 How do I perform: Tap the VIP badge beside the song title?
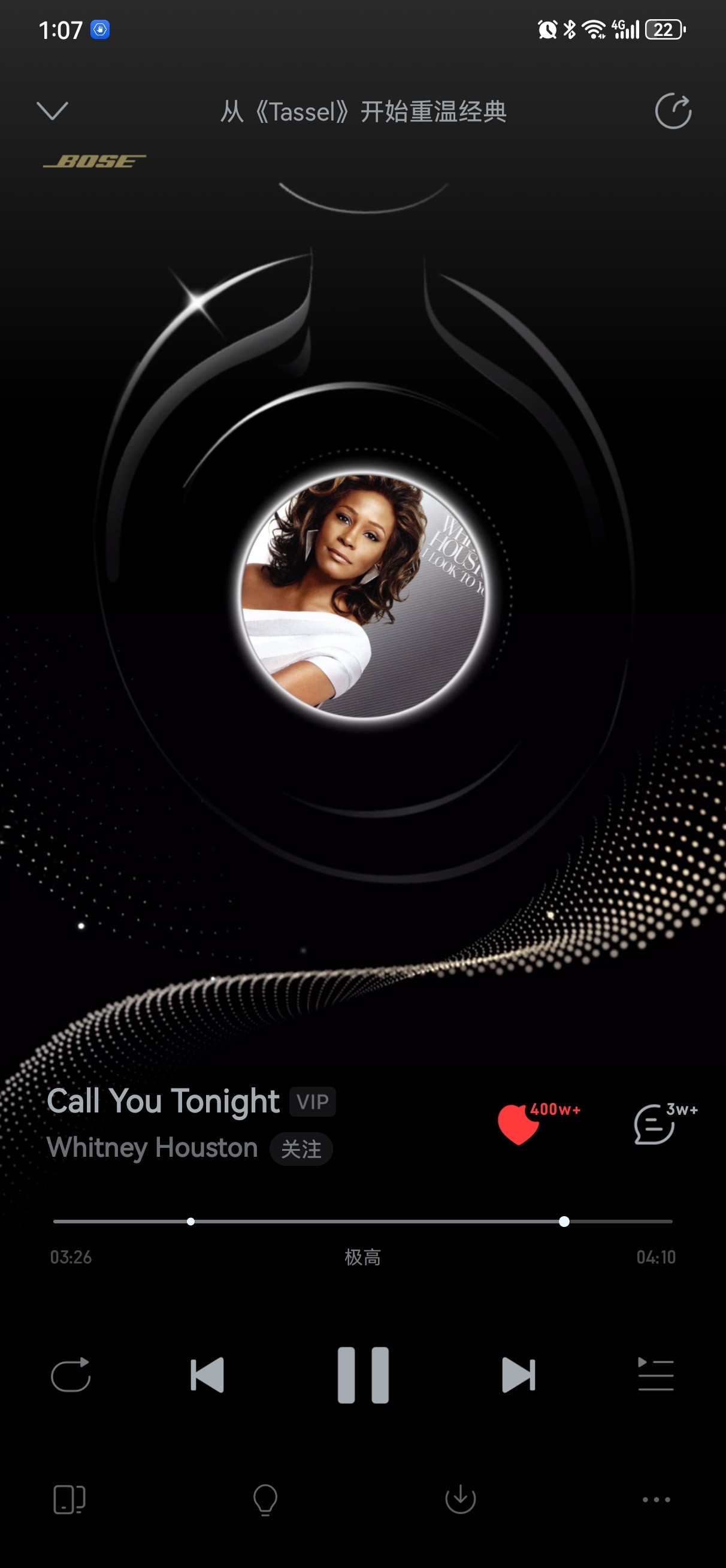(x=312, y=1101)
